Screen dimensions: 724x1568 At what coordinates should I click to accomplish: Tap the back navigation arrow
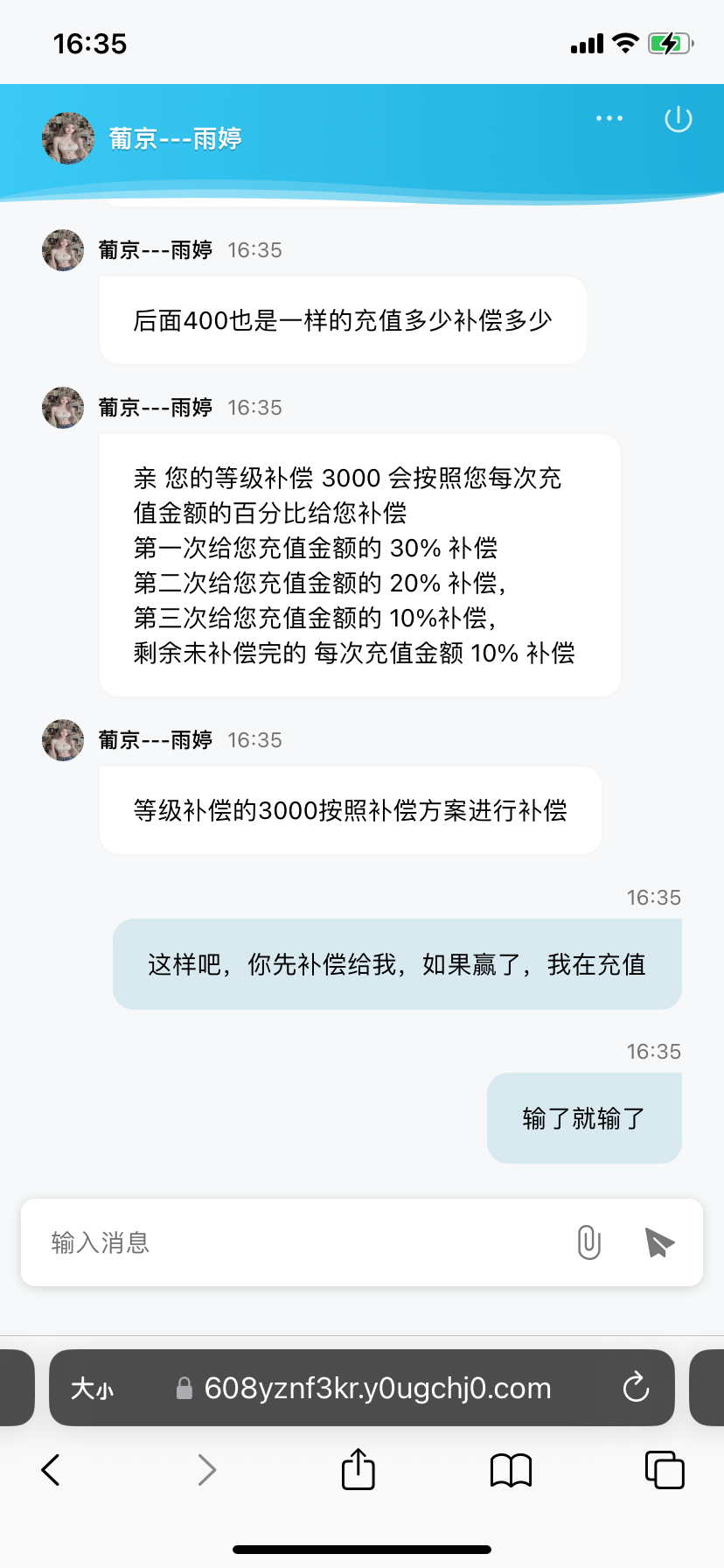[49, 1470]
